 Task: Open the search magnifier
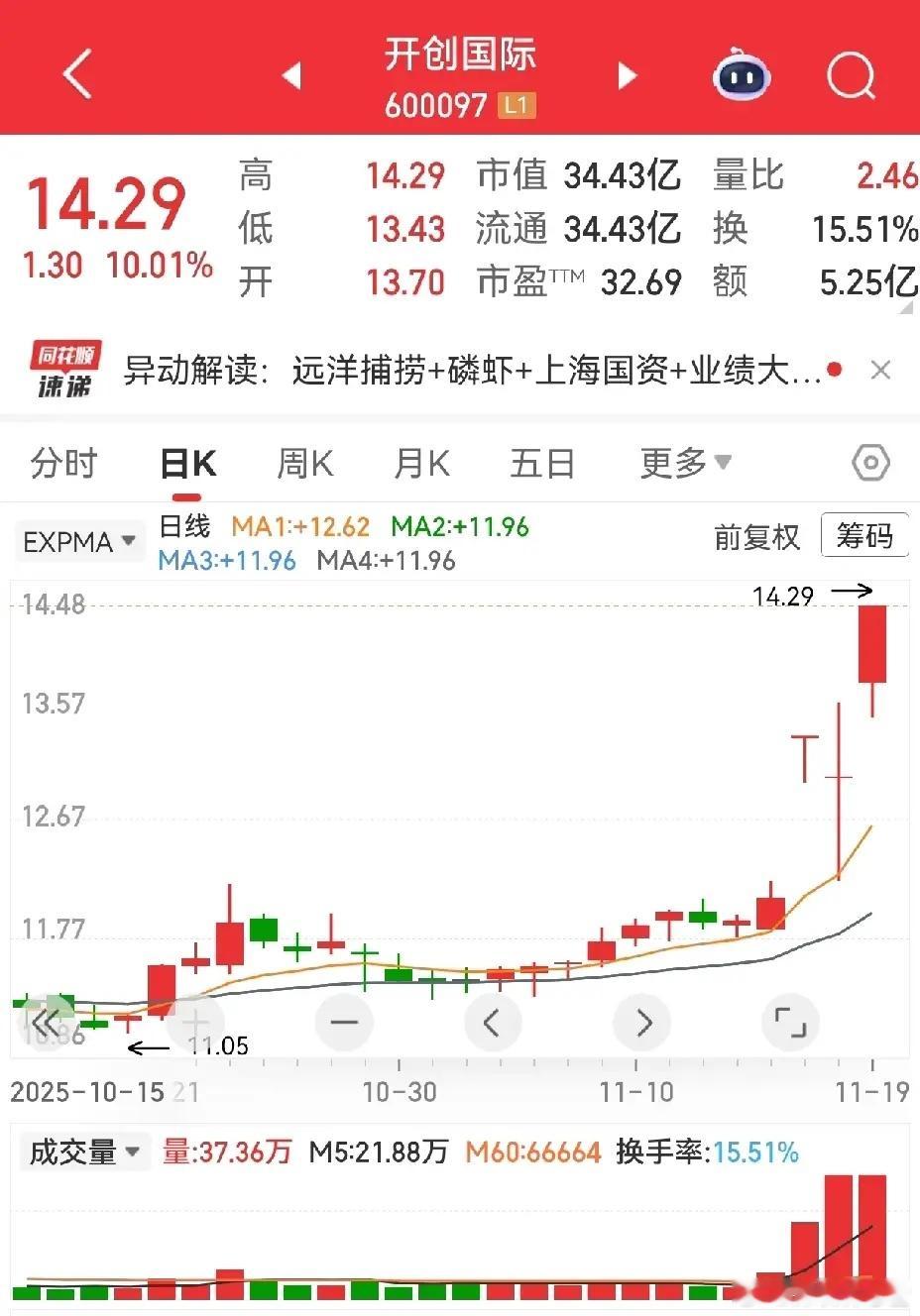852,75
